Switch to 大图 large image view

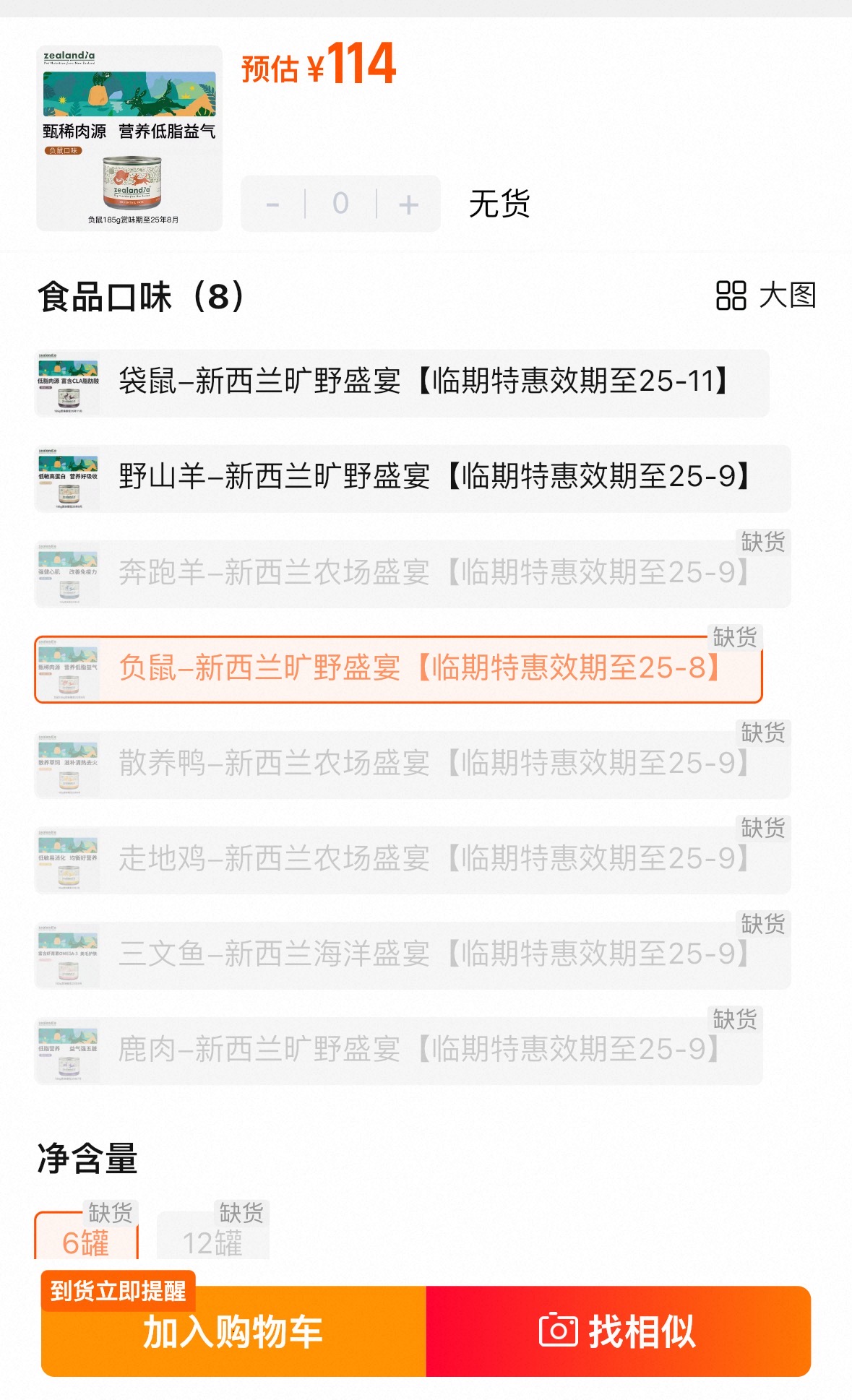coord(765,295)
